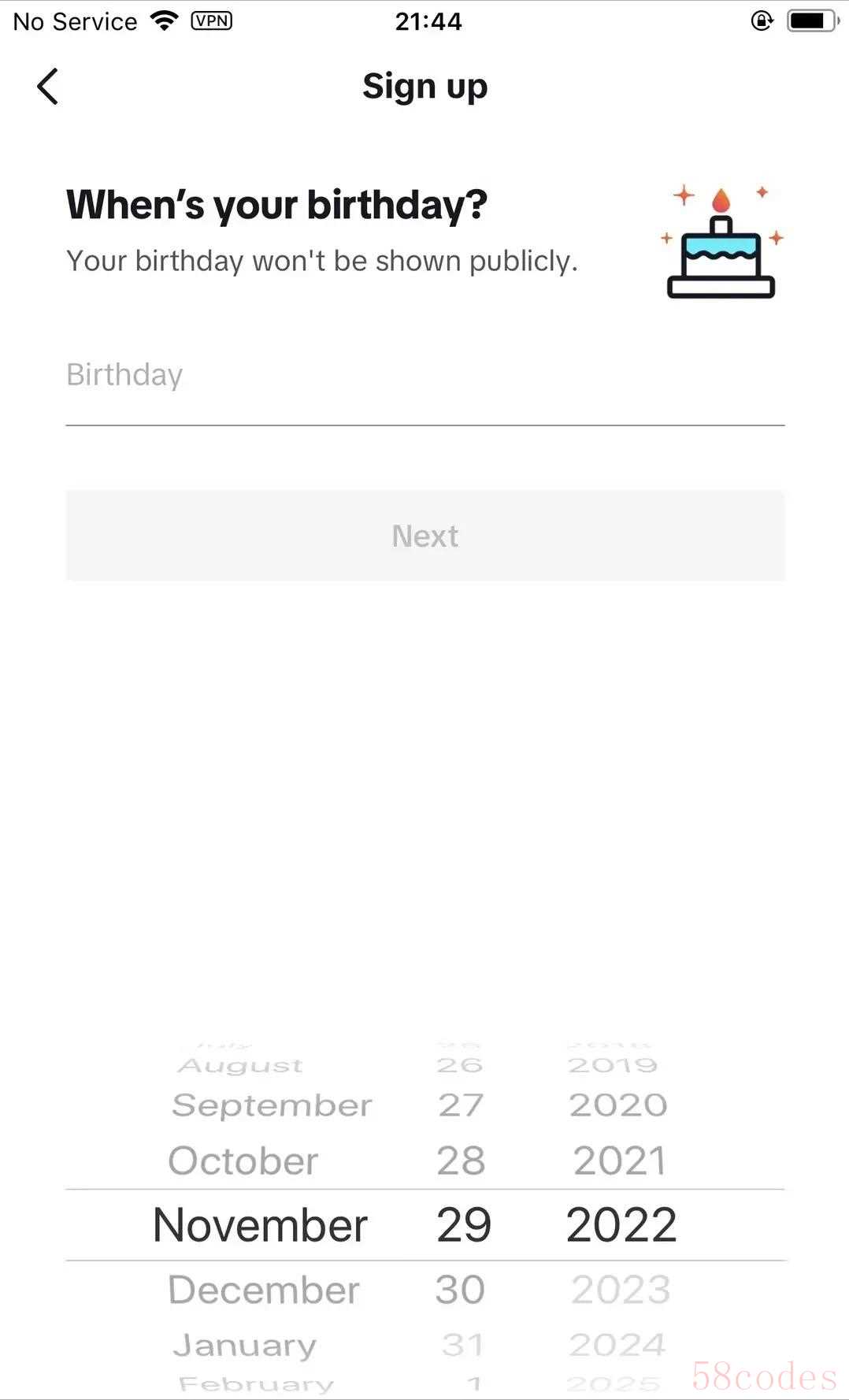Pick year 2021 in the year wheel

click(620, 1160)
